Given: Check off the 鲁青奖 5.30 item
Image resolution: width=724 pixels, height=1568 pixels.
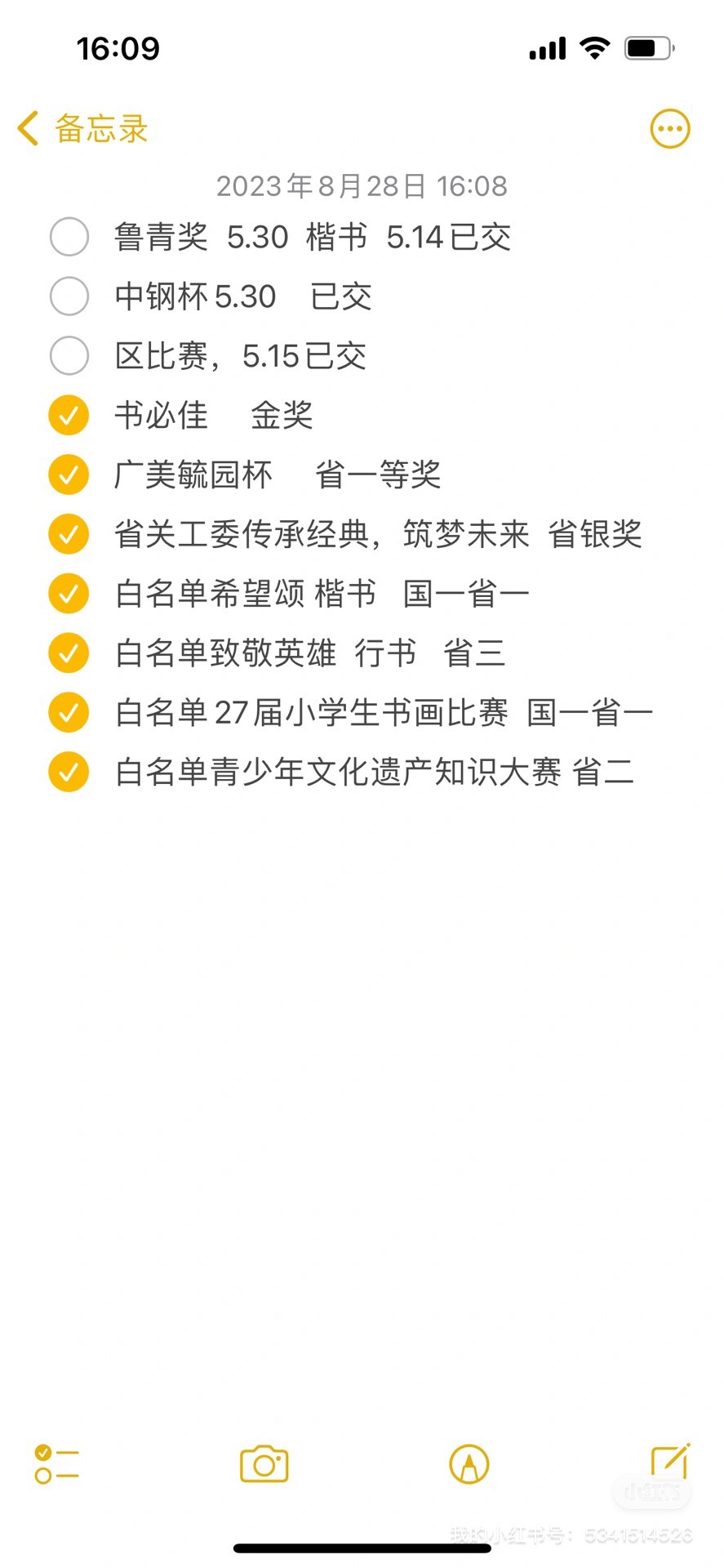Looking at the screenshot, I should coord(69,237).
